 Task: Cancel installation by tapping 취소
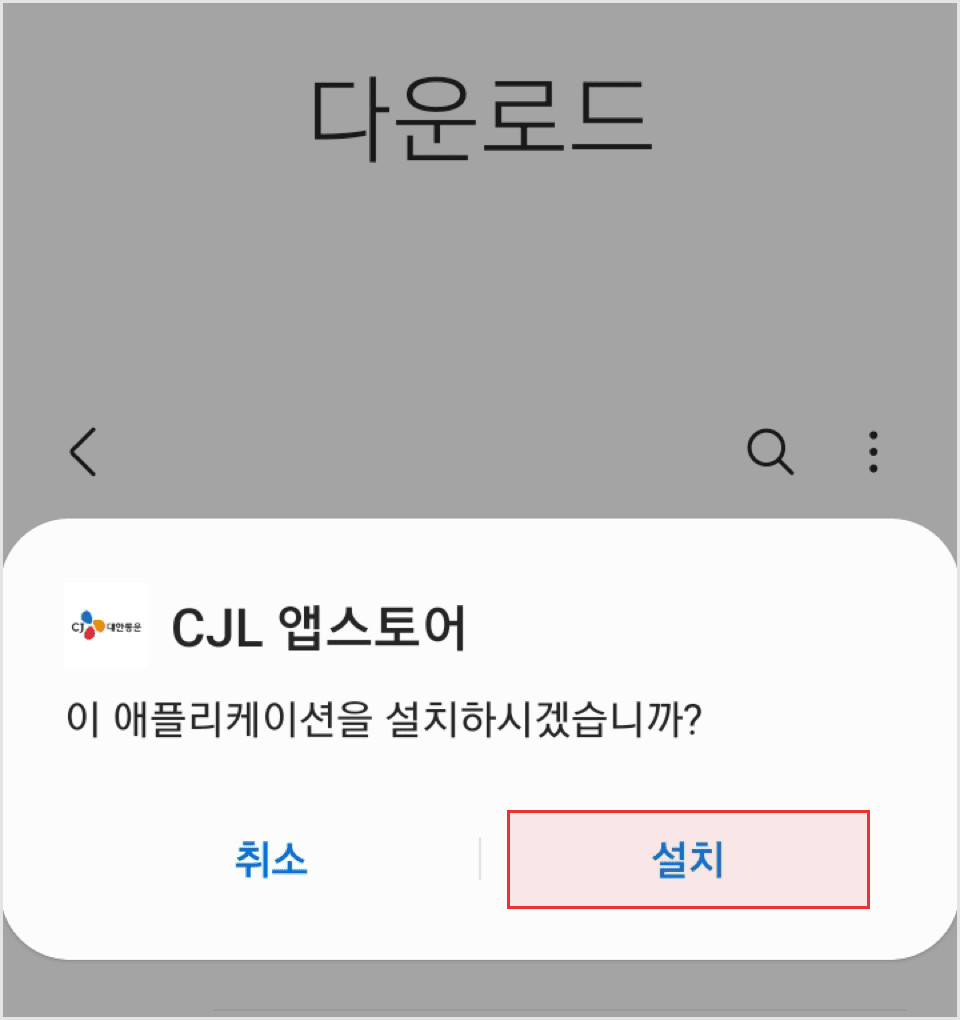click(x=271, y=860)
